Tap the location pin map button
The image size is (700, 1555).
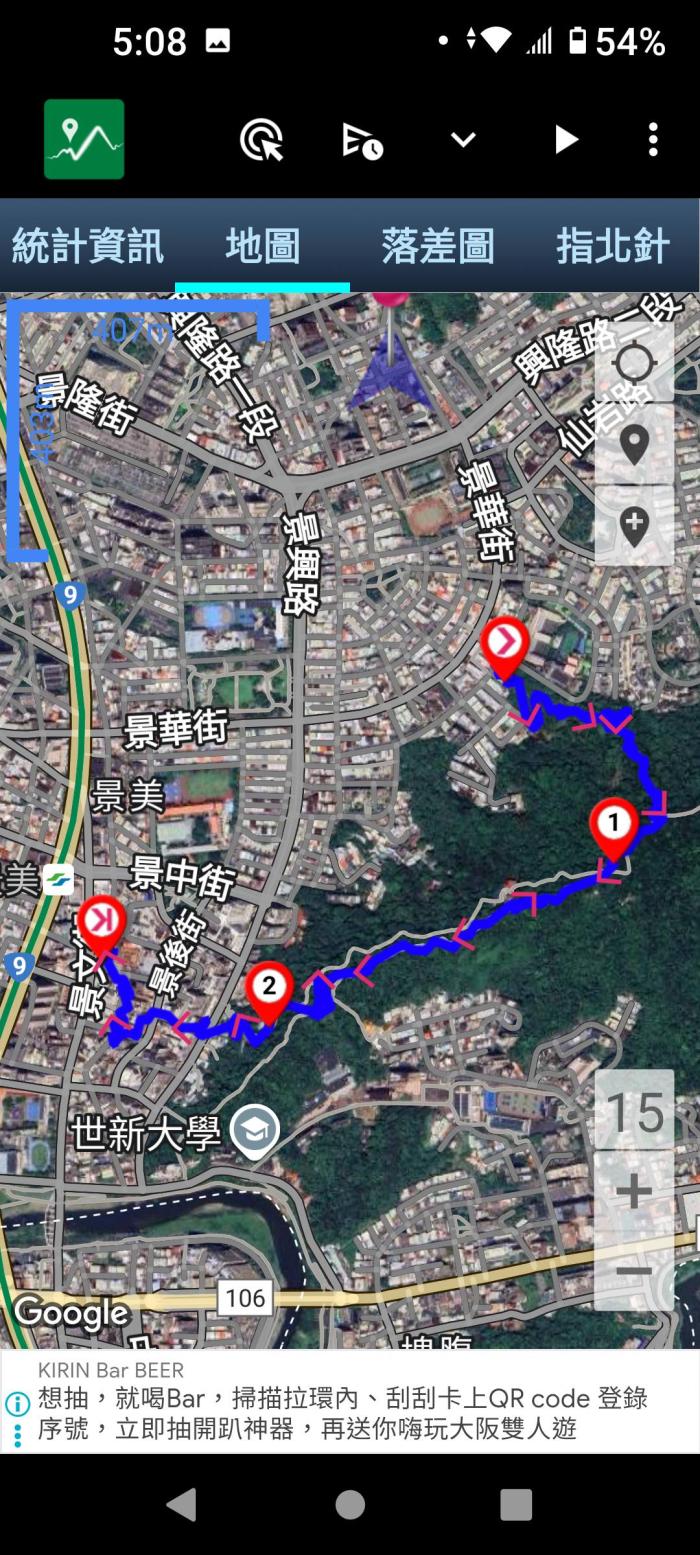(634, 444)
